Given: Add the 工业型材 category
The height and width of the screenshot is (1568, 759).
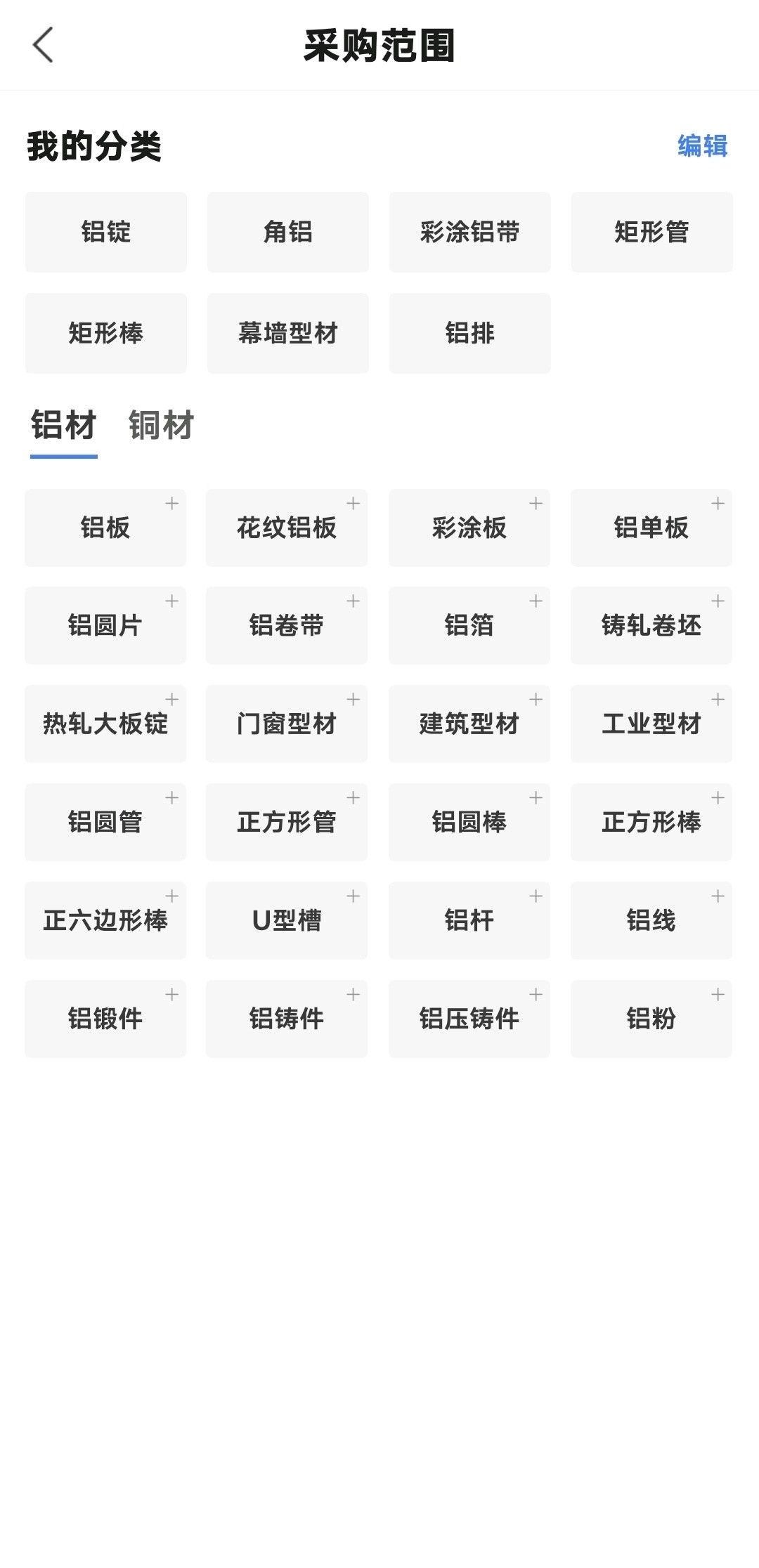Looking at the screenshot, I should [651, 724].
